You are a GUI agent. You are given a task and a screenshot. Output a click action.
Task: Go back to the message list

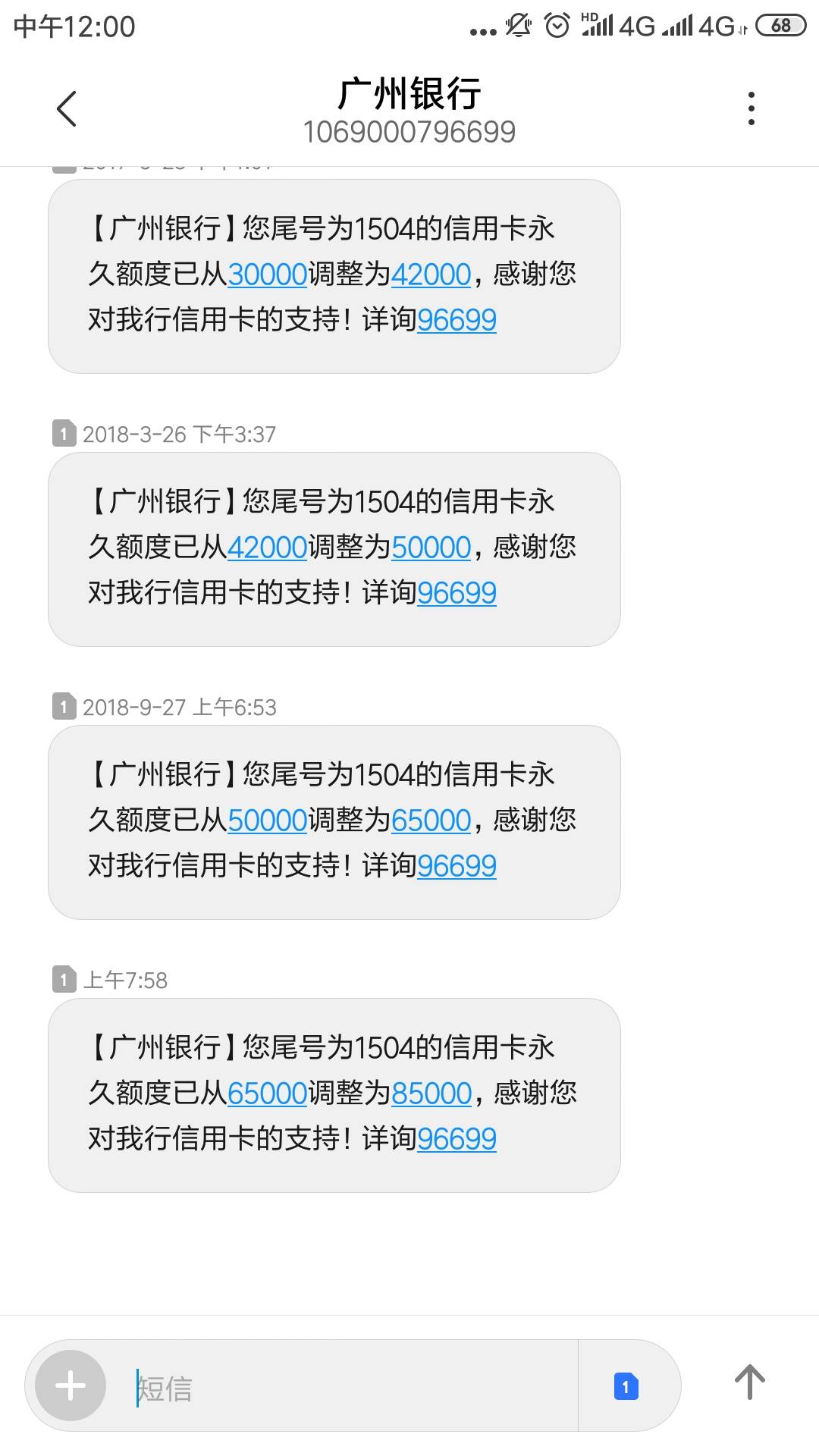[x=67, y=108]
